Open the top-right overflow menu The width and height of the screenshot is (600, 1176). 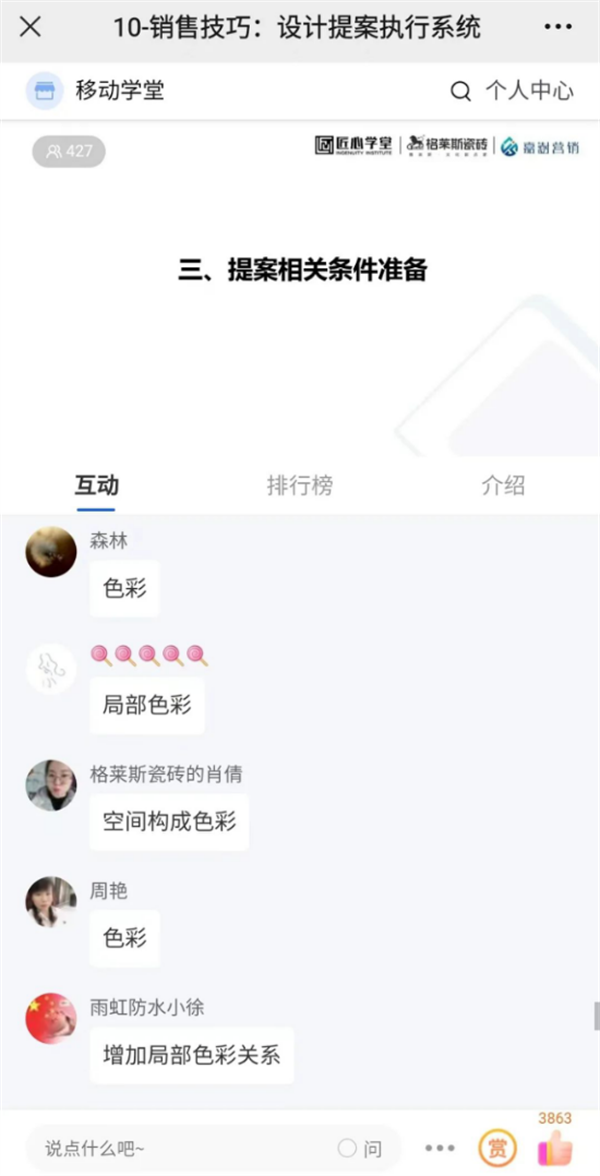click(x=558, y=27)
